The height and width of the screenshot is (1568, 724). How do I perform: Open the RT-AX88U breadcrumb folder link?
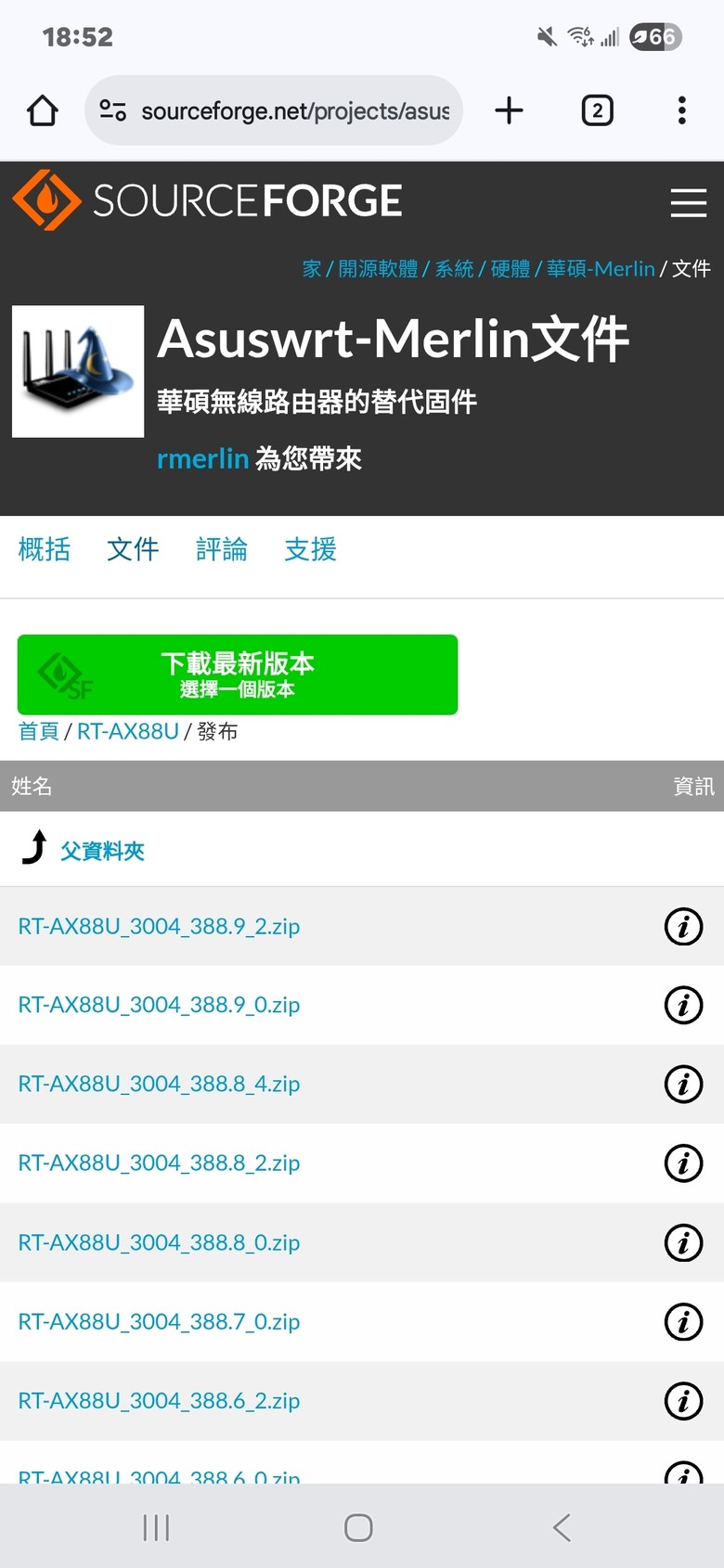pos(127,731)
